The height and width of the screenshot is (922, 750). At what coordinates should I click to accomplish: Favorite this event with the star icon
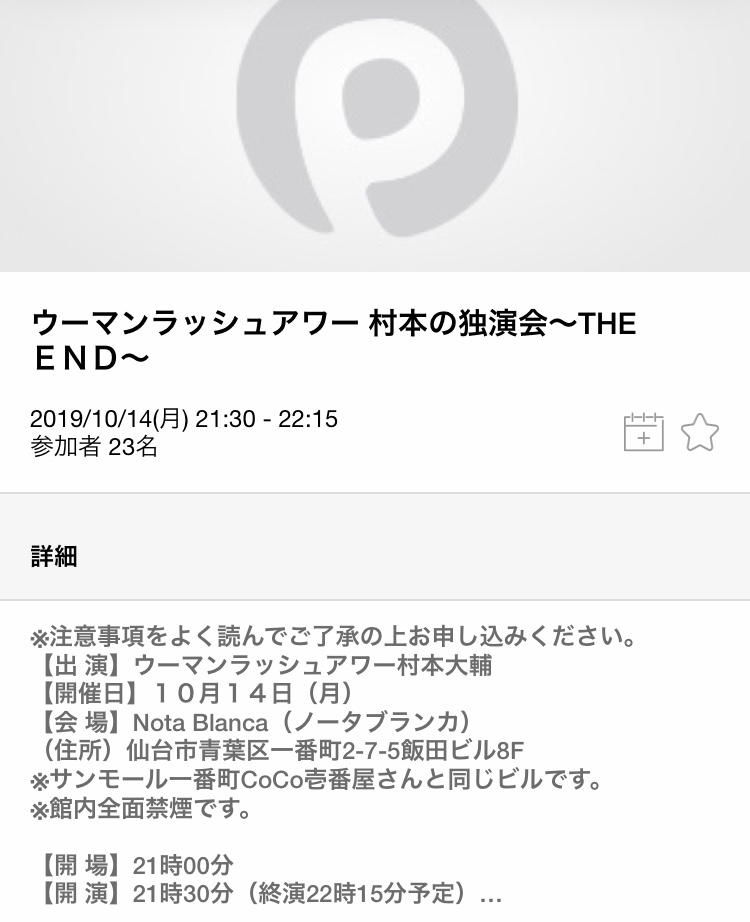[700, 433]
